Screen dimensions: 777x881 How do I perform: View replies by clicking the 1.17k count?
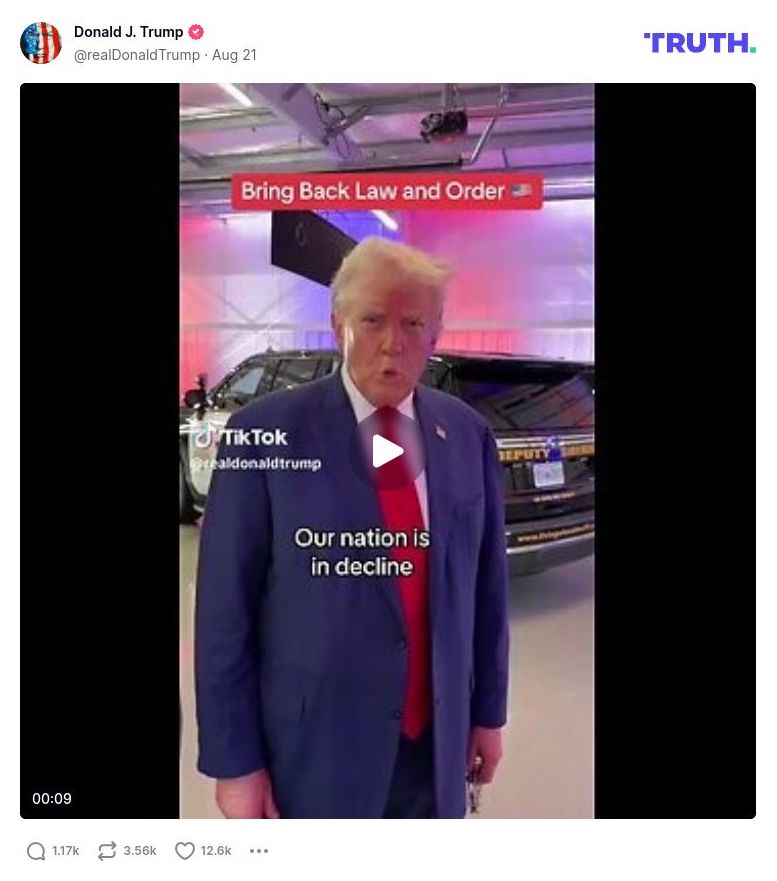tap(64, 851)
